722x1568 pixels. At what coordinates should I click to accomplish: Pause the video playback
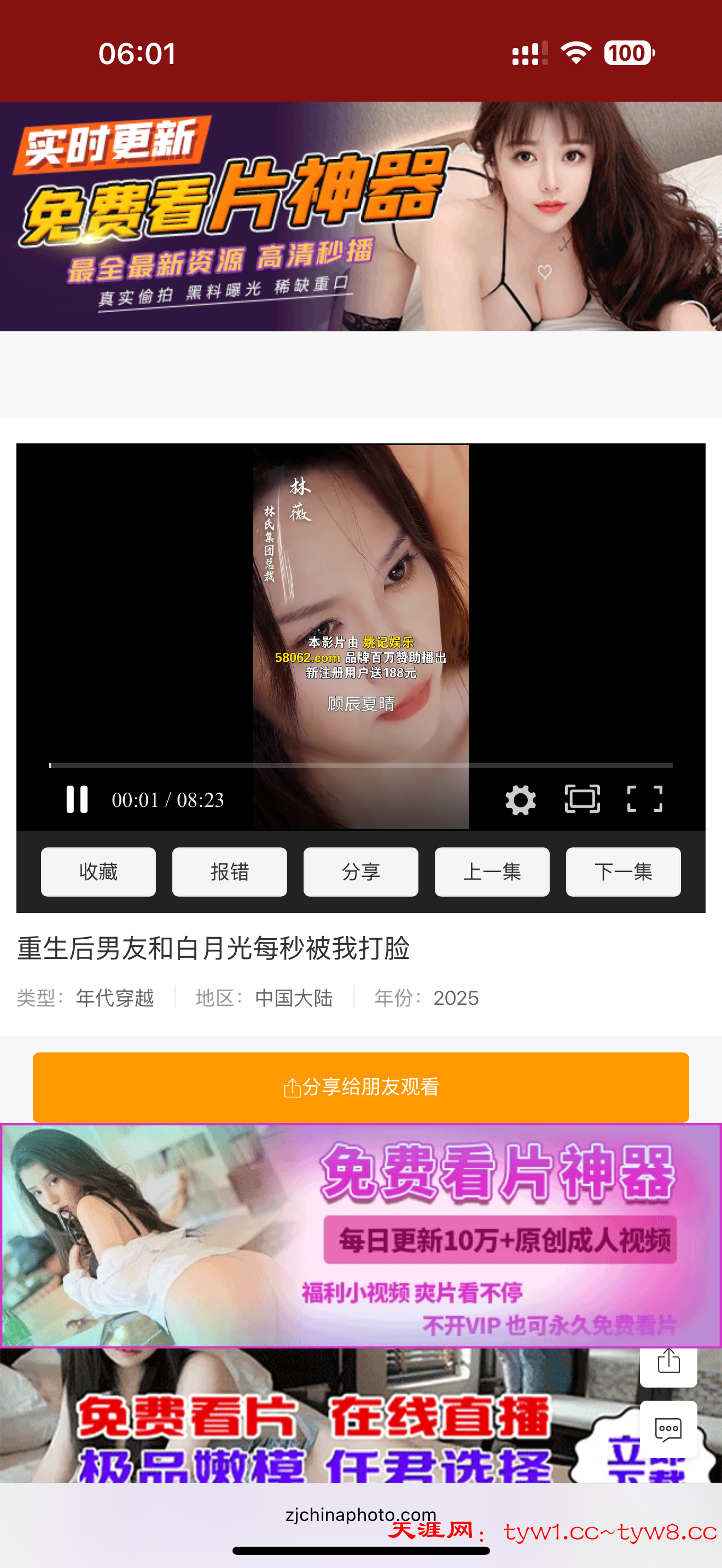[77, 799]
